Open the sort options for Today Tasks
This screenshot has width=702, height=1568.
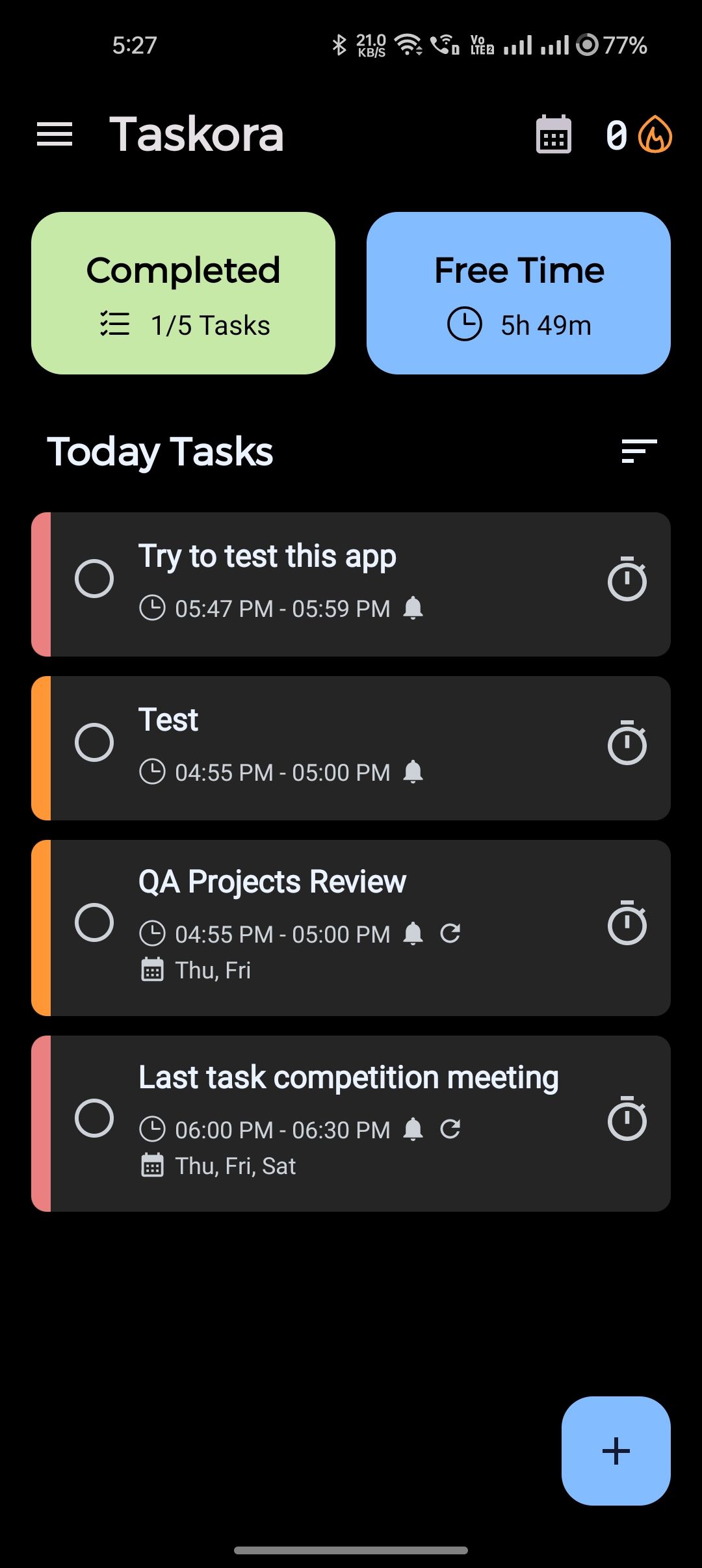[x=638, y=451]
